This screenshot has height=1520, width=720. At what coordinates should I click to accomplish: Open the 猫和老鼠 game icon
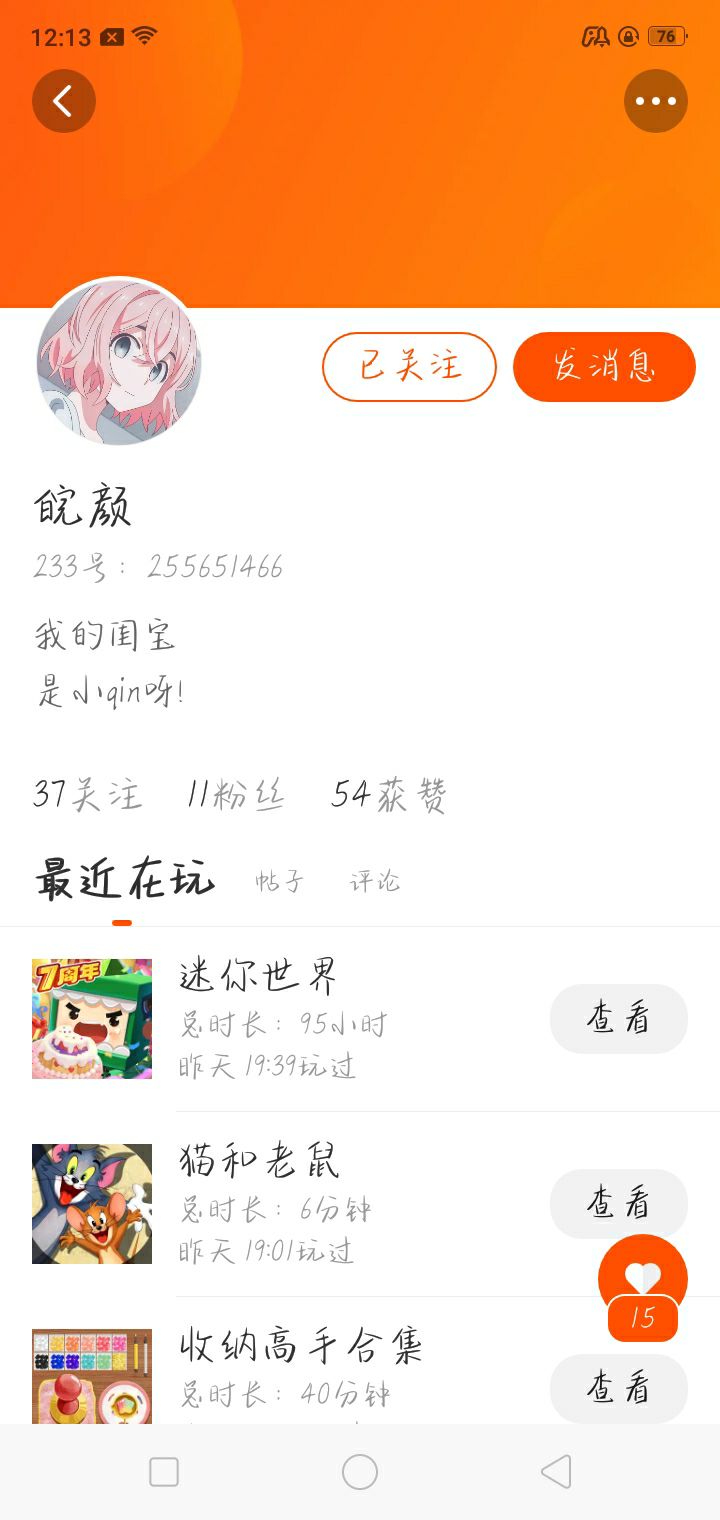click(x=92, y=1204)
